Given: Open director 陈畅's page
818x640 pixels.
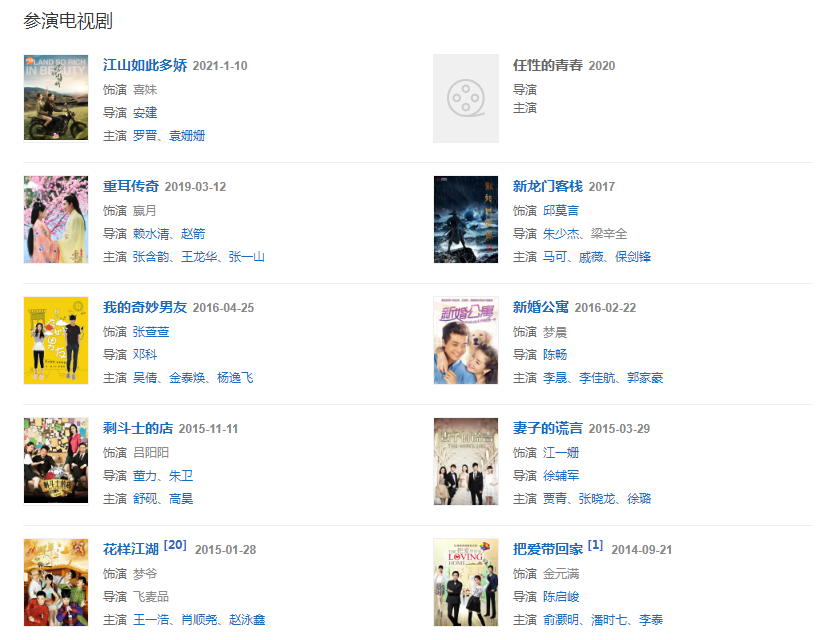Looking at the screenshot, I should click(x=554, y=354).
